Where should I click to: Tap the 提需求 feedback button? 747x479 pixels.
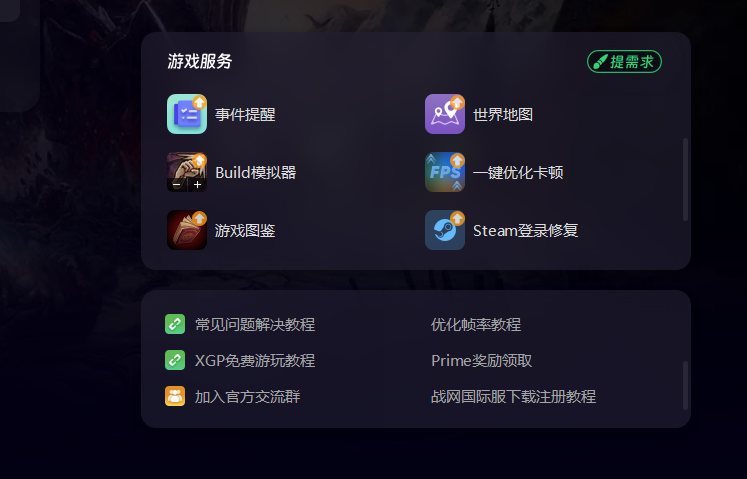[624, 61]
